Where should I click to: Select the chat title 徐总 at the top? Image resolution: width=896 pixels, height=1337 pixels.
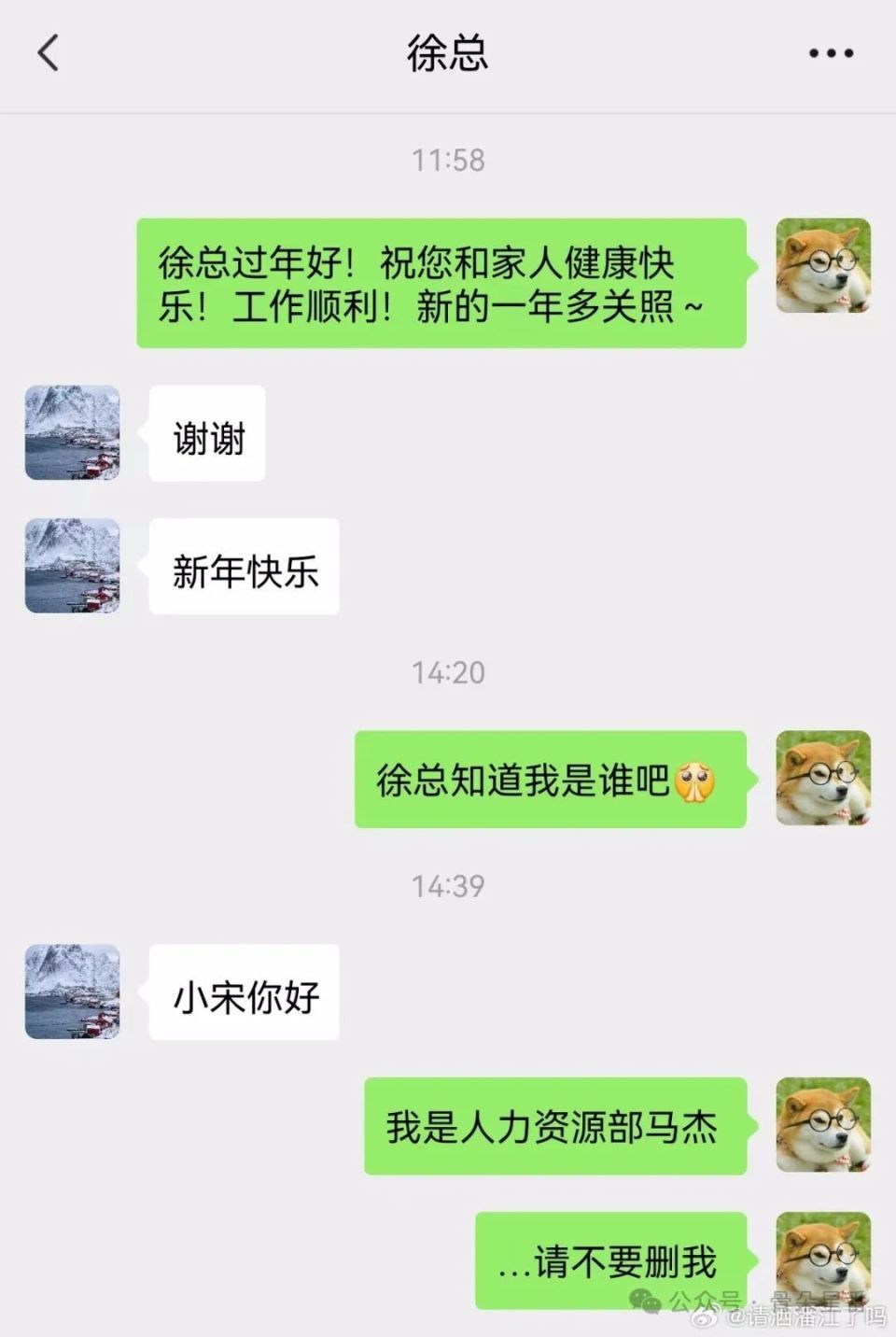coord(447,54)
